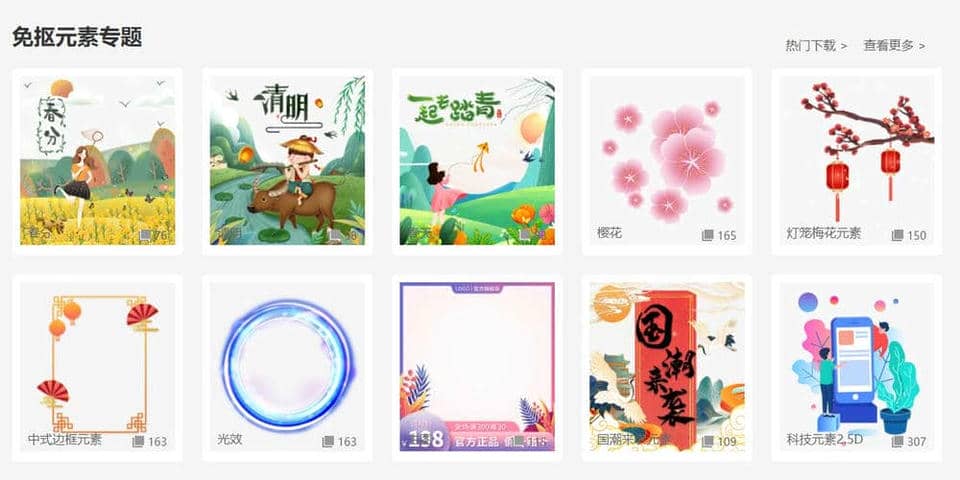View the 中式边框元素 collection
The width and height of the screenshot is (960, 480).
click(97, 366)
